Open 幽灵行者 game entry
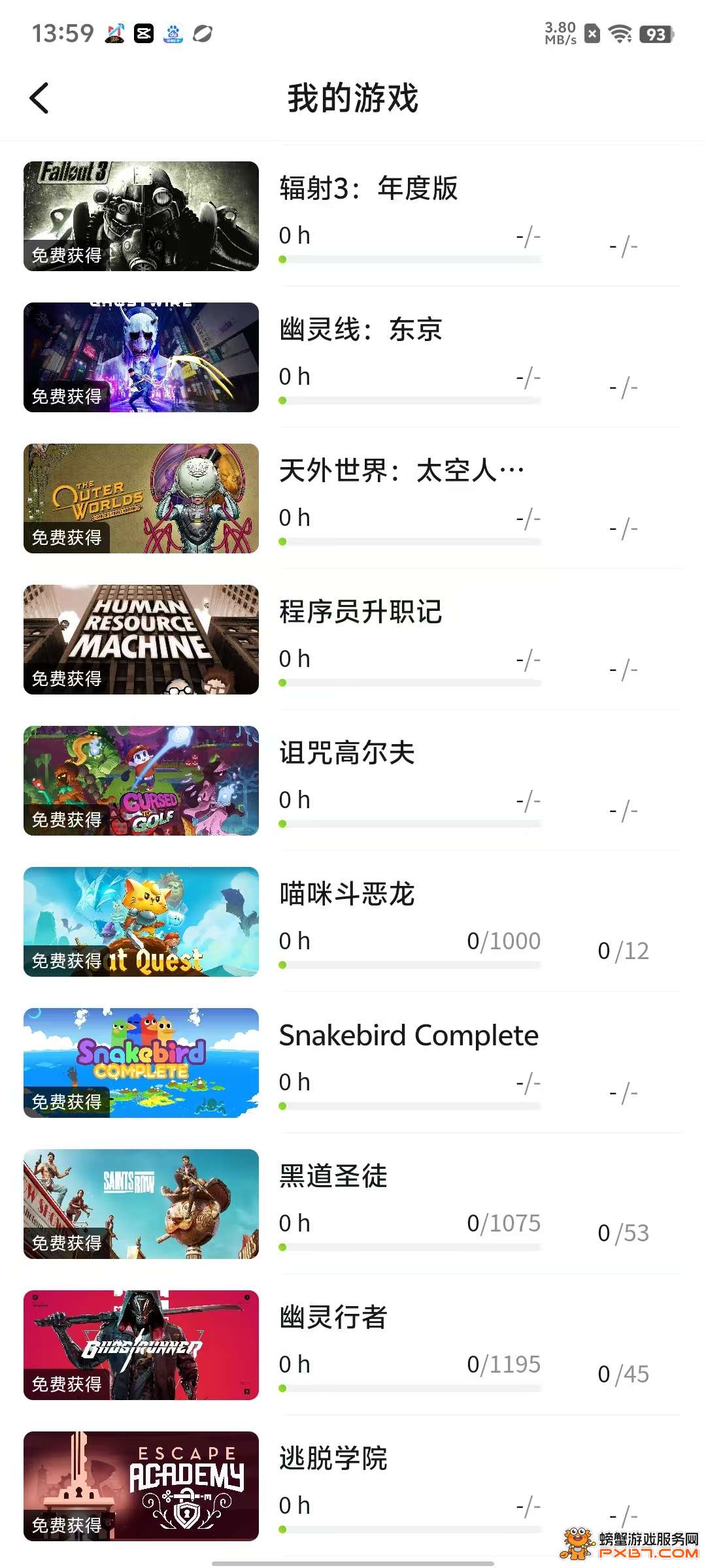 click(333, 1318)
